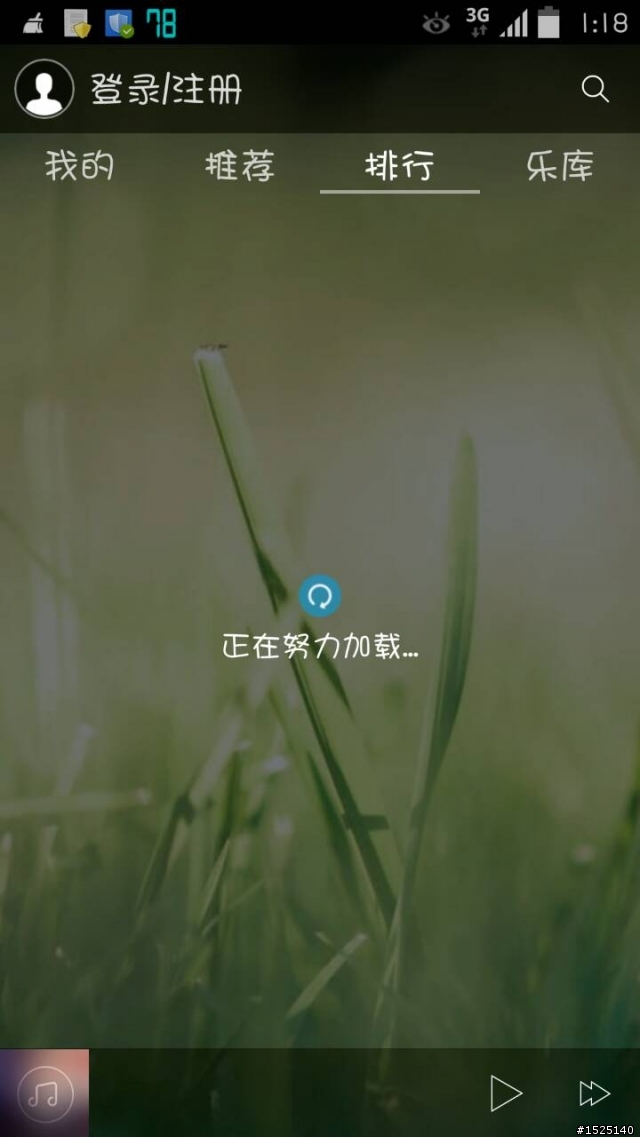Go to the 乐库 tab
Viewport: 640px width, 1138px height.
click(560, 166)
